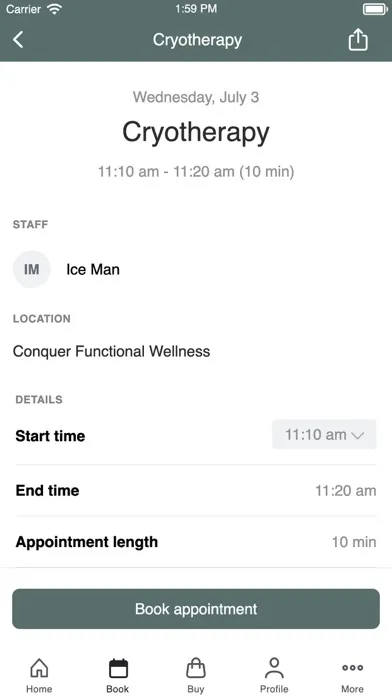Share this Cryotherapy appointment
The width and height of the screenshot is (392, 696).
358,40
